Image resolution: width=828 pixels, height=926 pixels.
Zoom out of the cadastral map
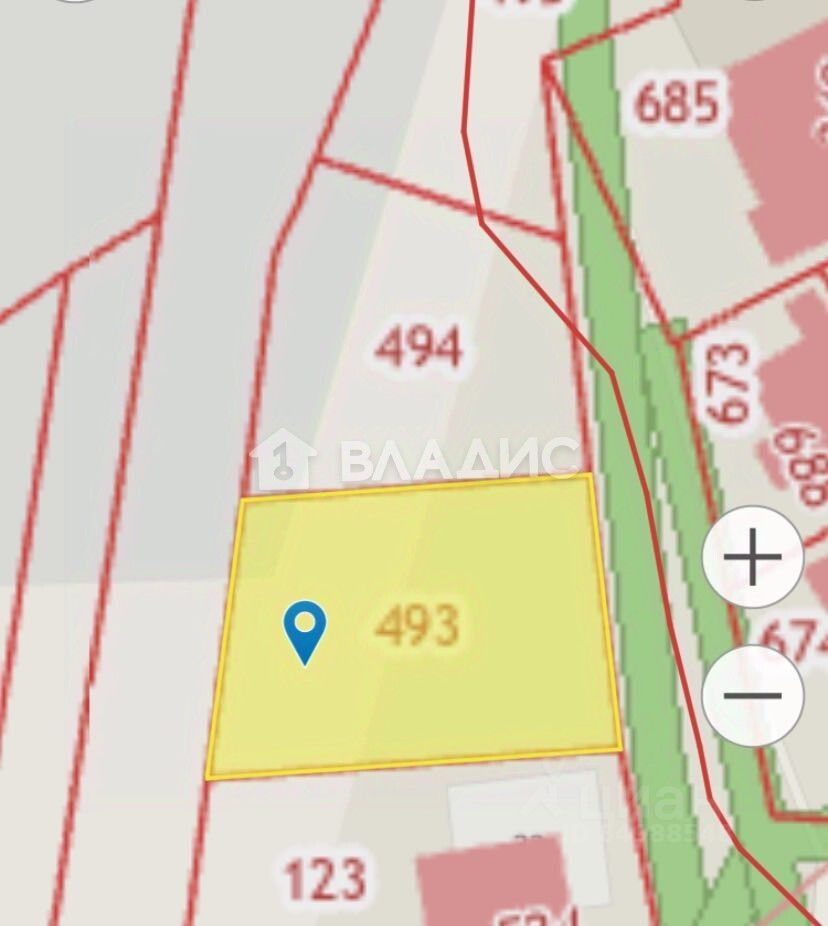(752, 694)
